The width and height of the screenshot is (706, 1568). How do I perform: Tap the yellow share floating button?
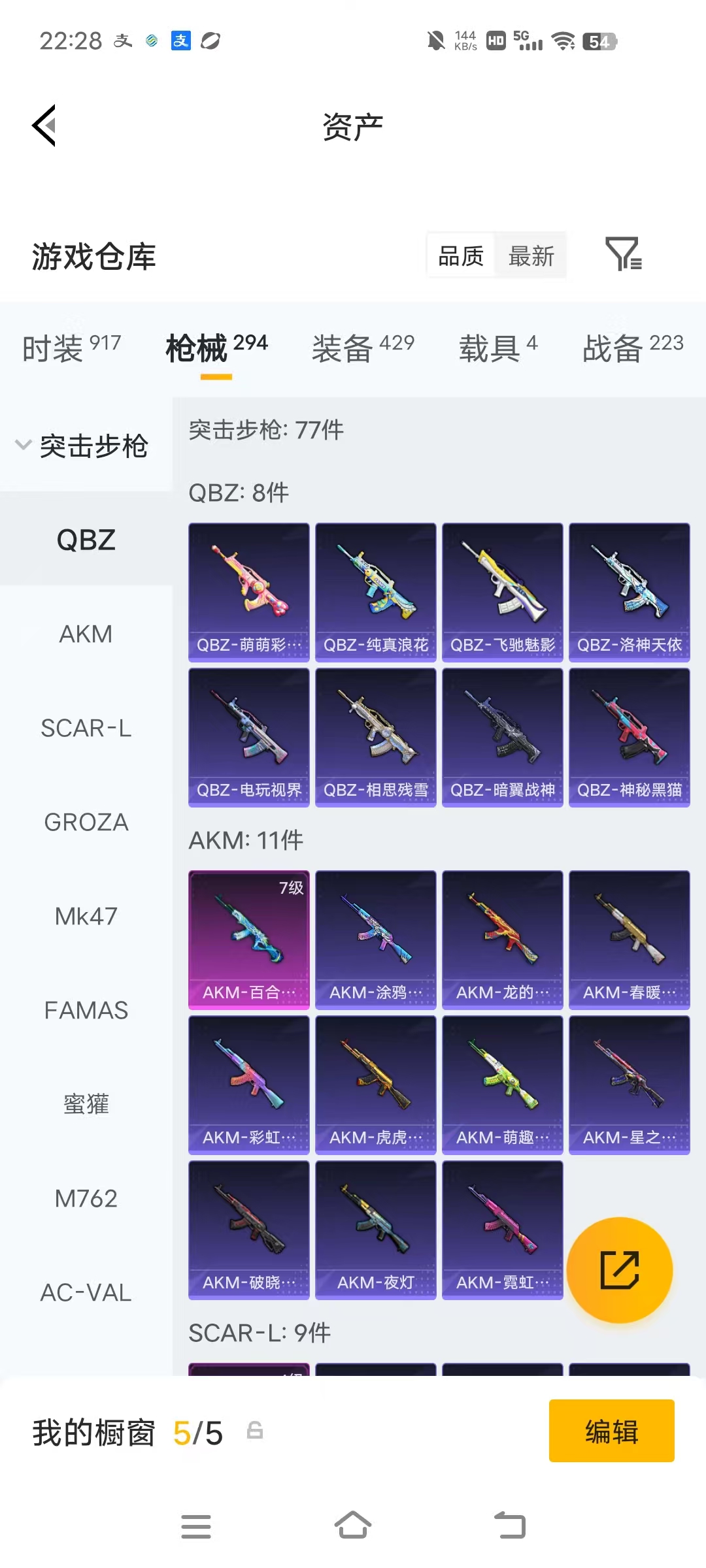coord(619,1269)
